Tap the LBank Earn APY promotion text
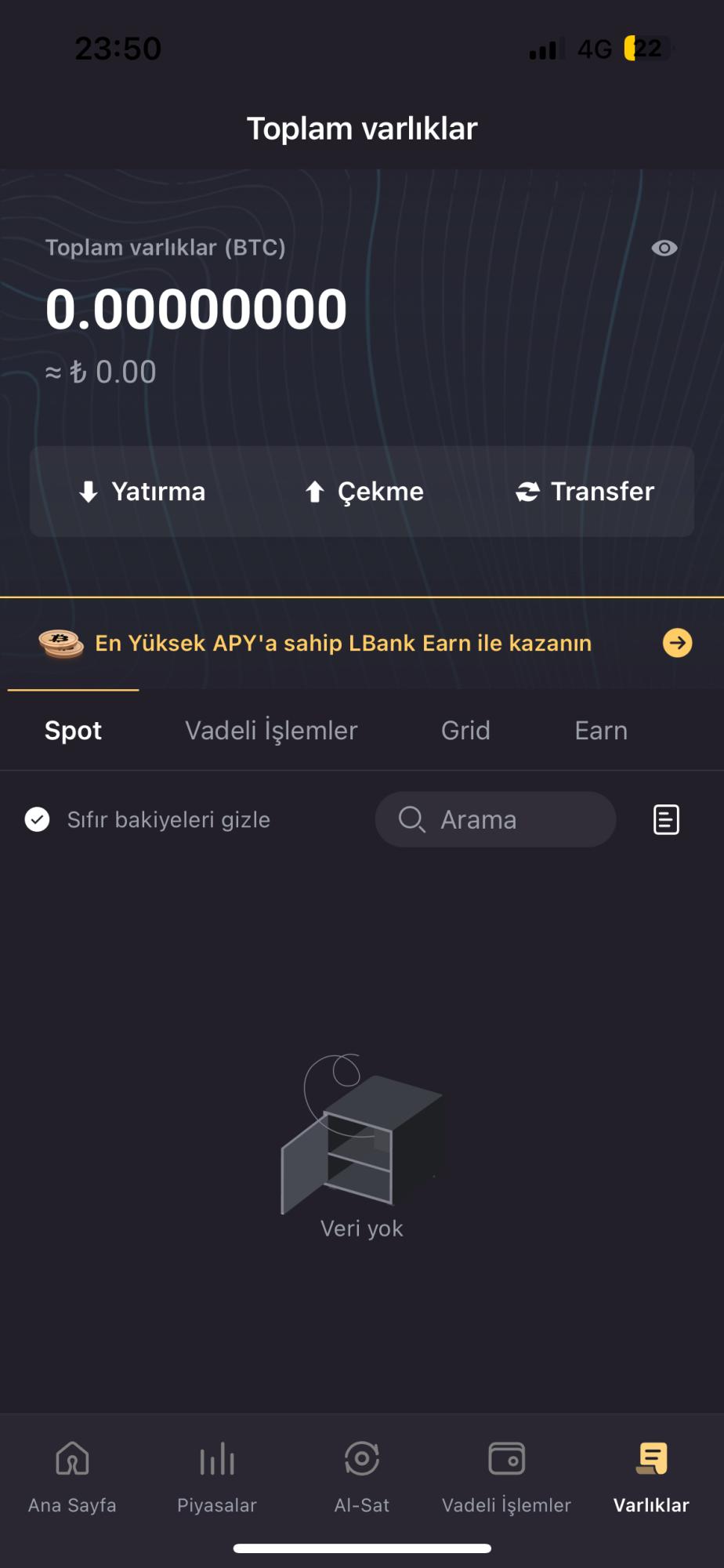The image size is (724, 1568). [342, 643]
